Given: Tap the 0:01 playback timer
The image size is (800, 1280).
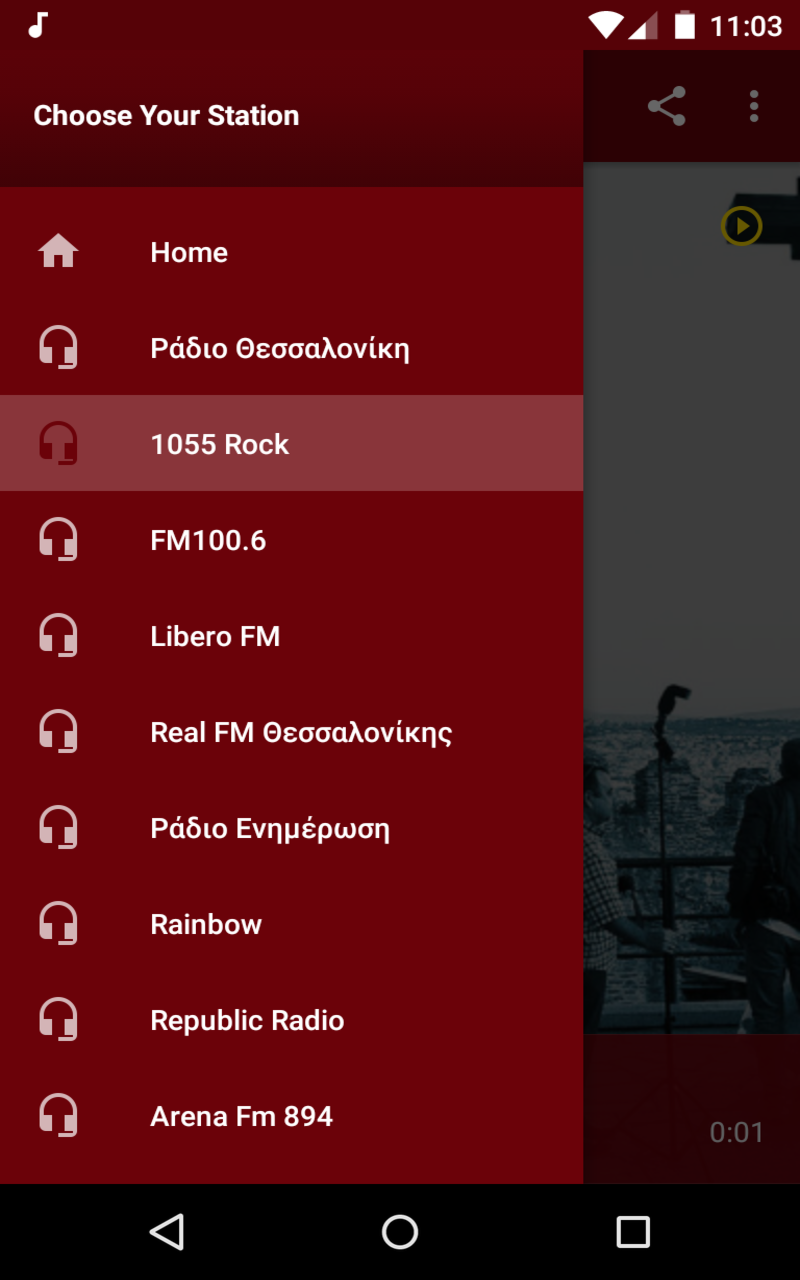Looking at the screenshot, I should [x=737, y=1131].
